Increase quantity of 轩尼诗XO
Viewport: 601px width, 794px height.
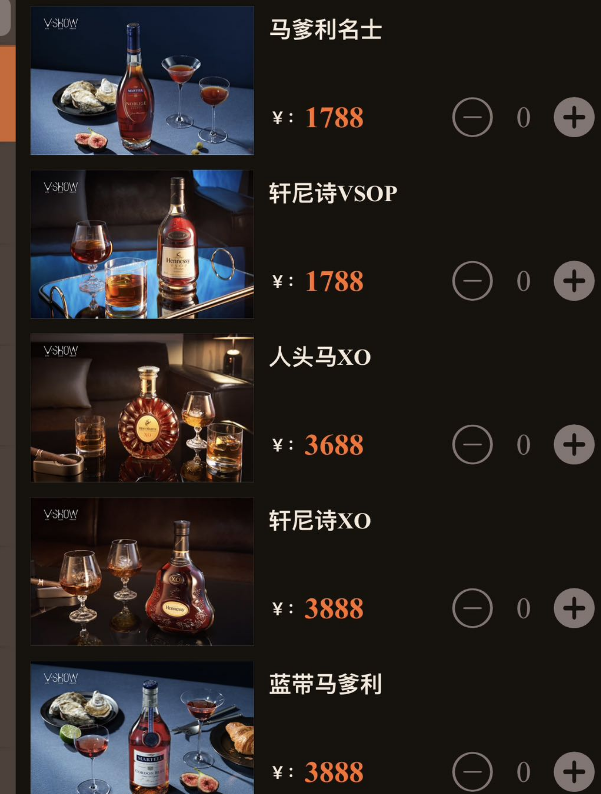[x=574, y=607]
